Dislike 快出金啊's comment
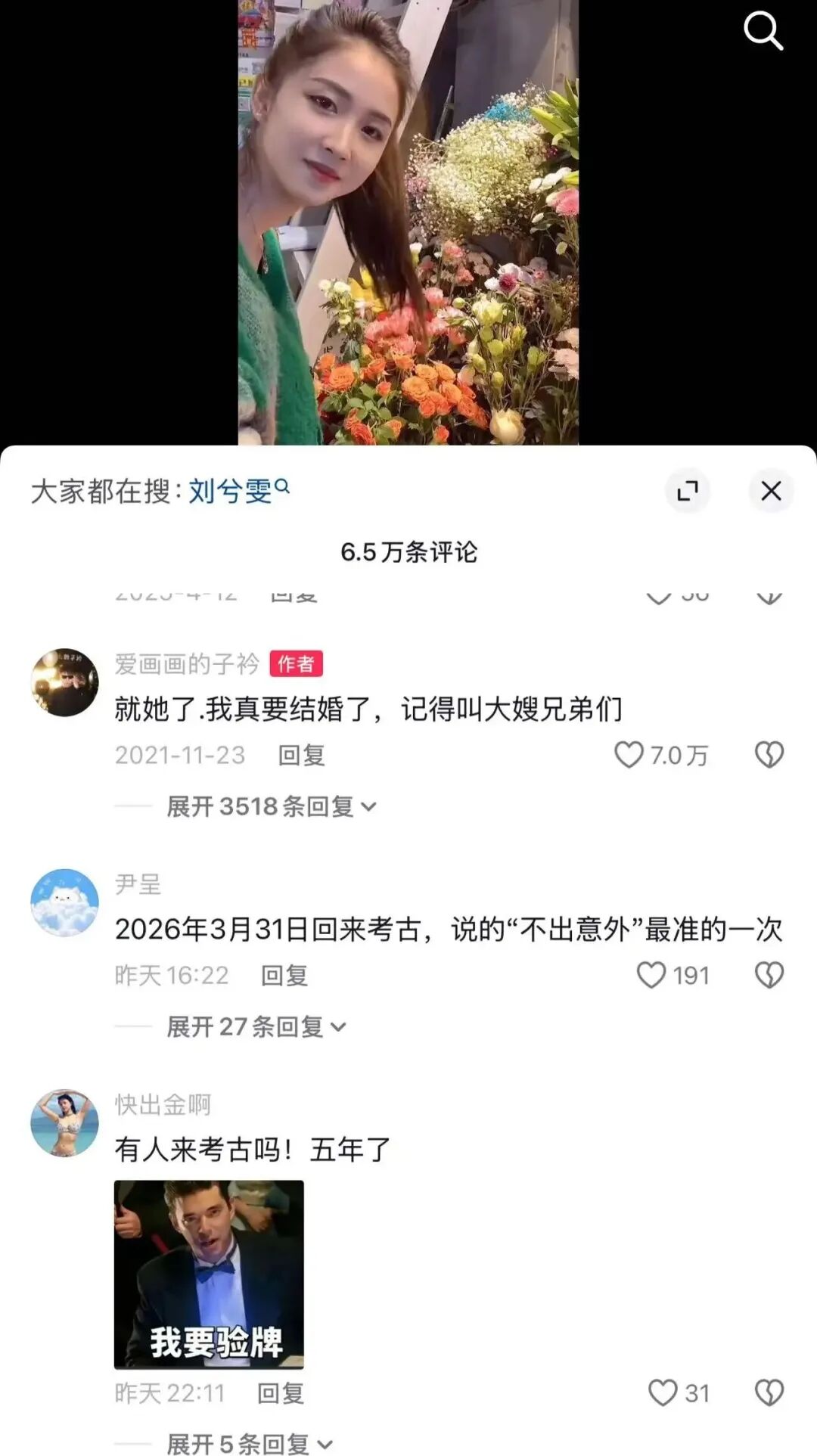This screenshot has height=1456, width=817. point(769,1393)
